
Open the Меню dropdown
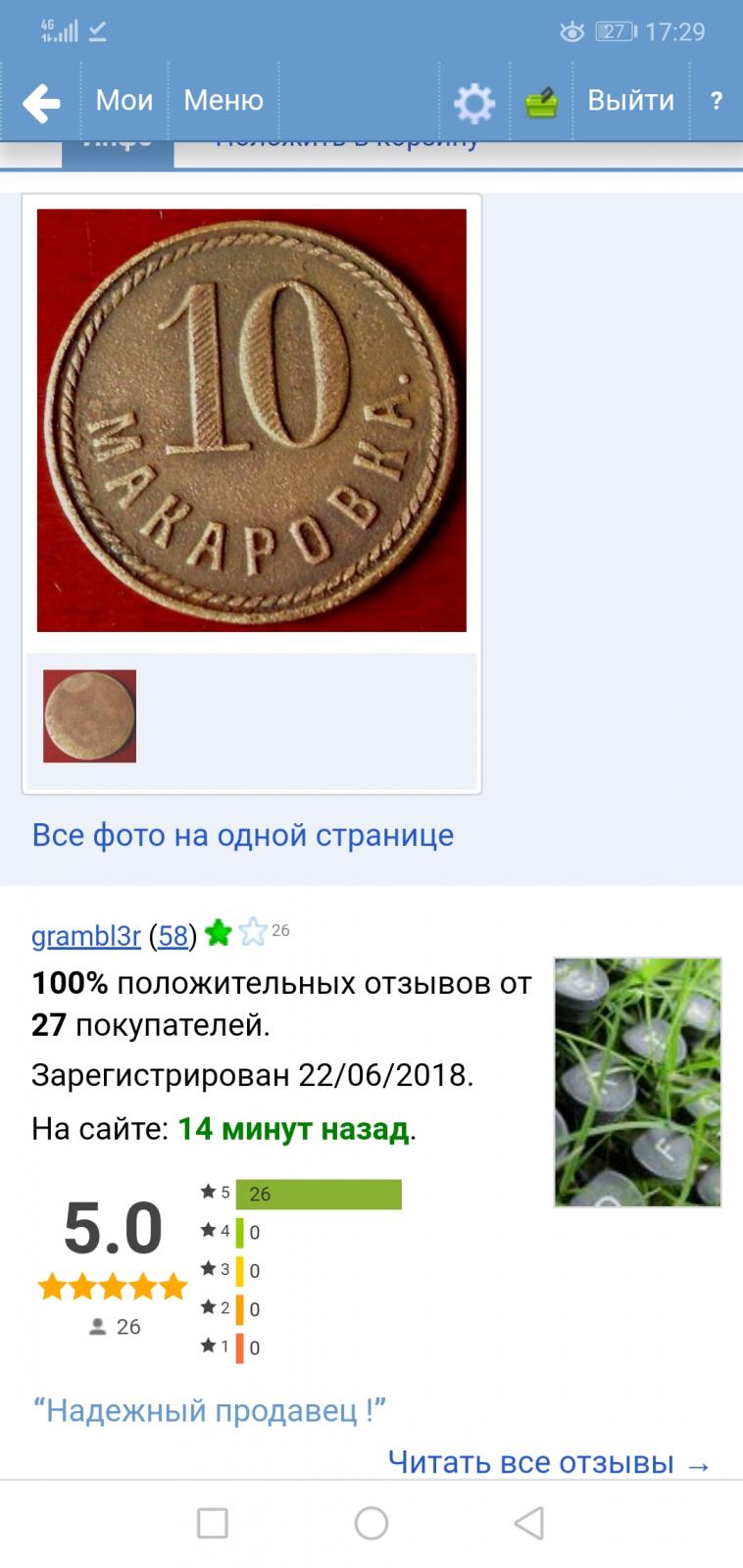[223, 101]
